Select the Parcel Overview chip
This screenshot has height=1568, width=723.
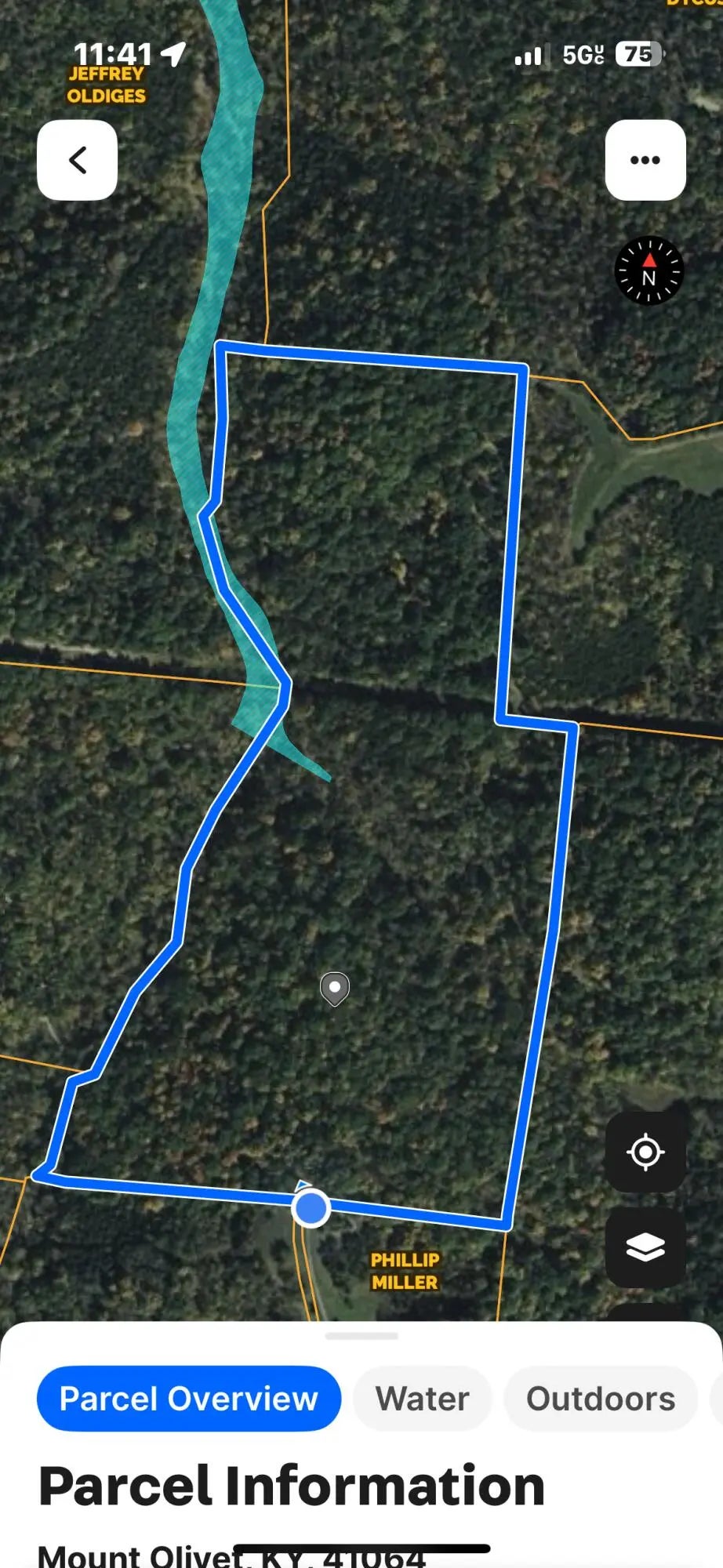click(189, 1399)
